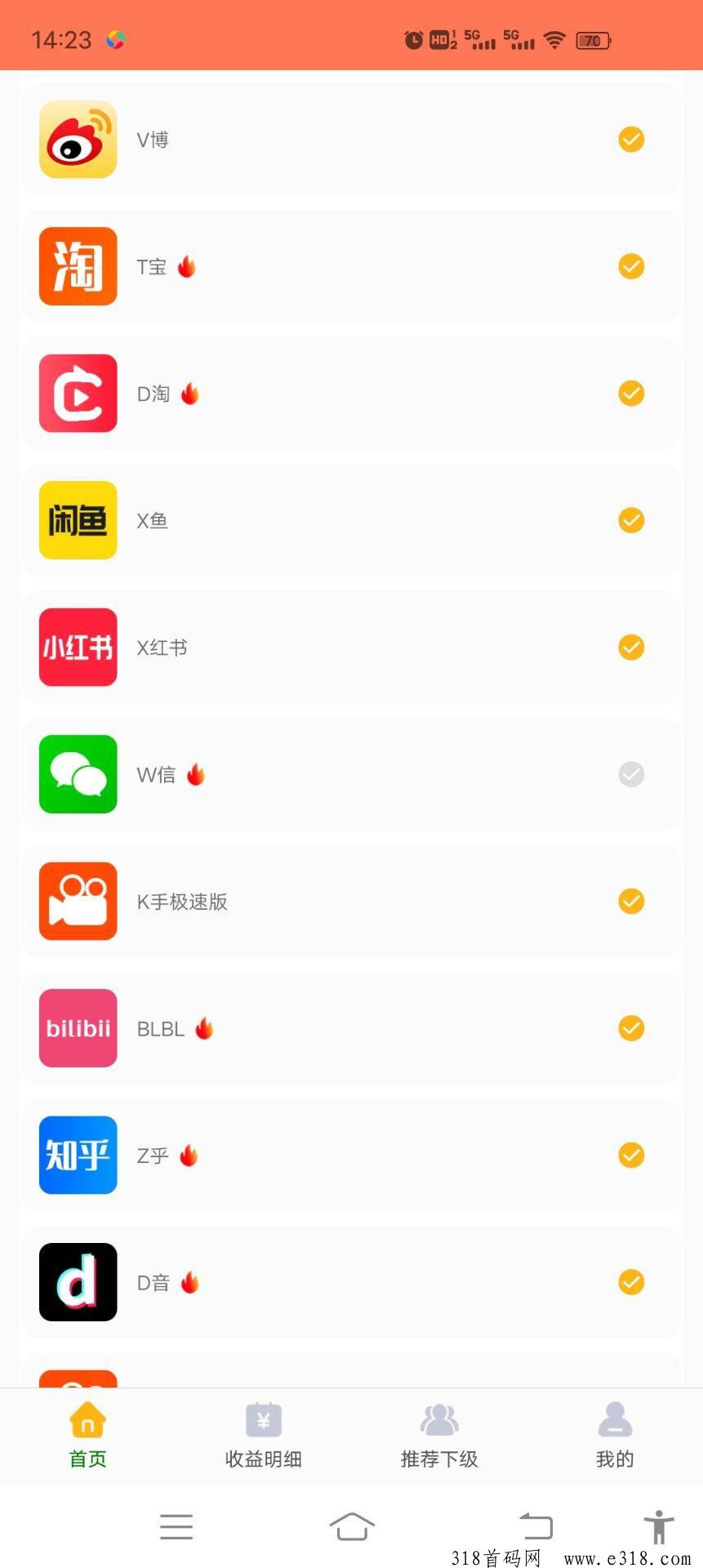Tap the system back button

tap(536, 1526)
